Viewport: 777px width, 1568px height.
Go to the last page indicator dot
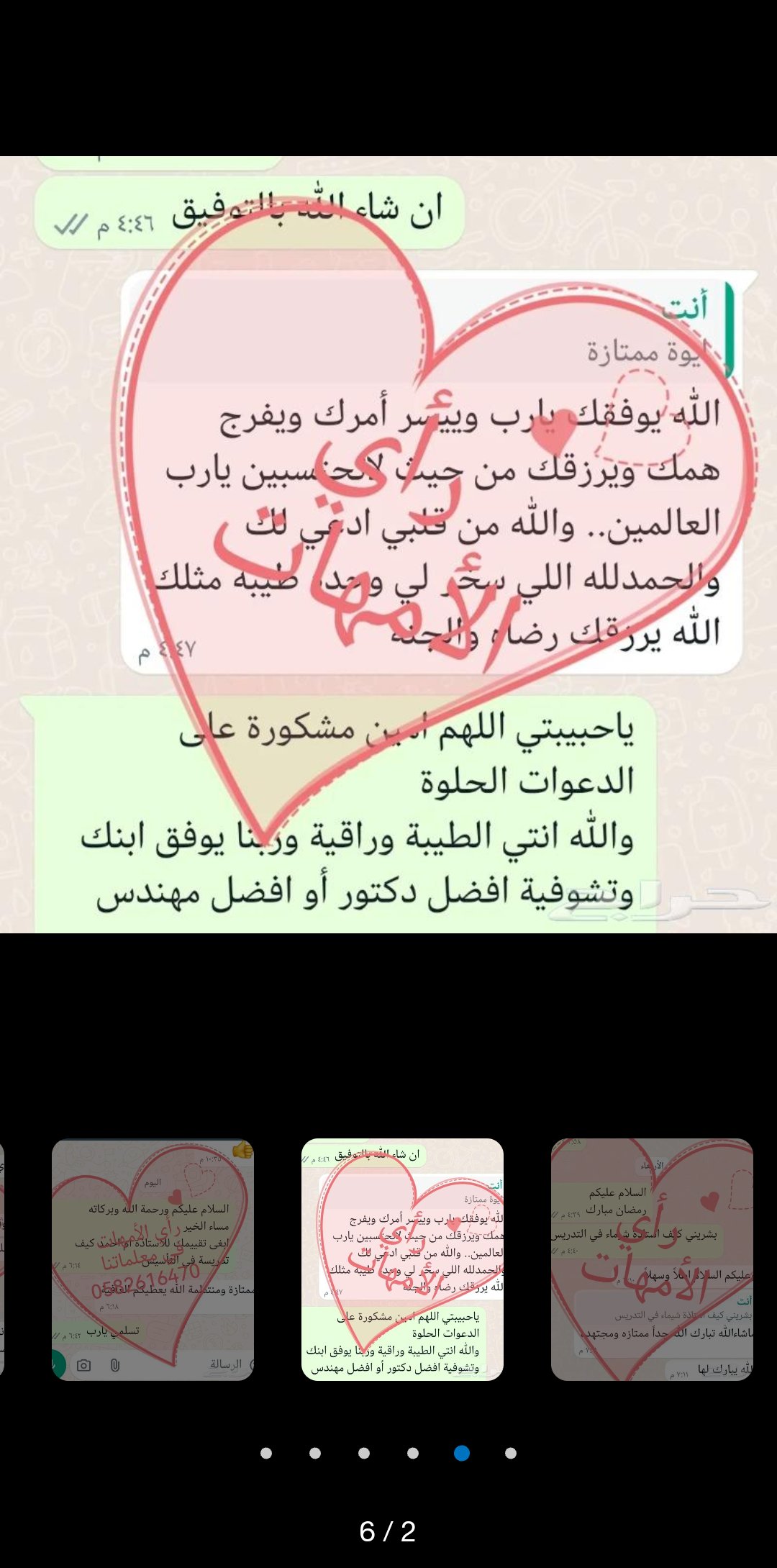pyautogui.click(x=511, y=1453)
